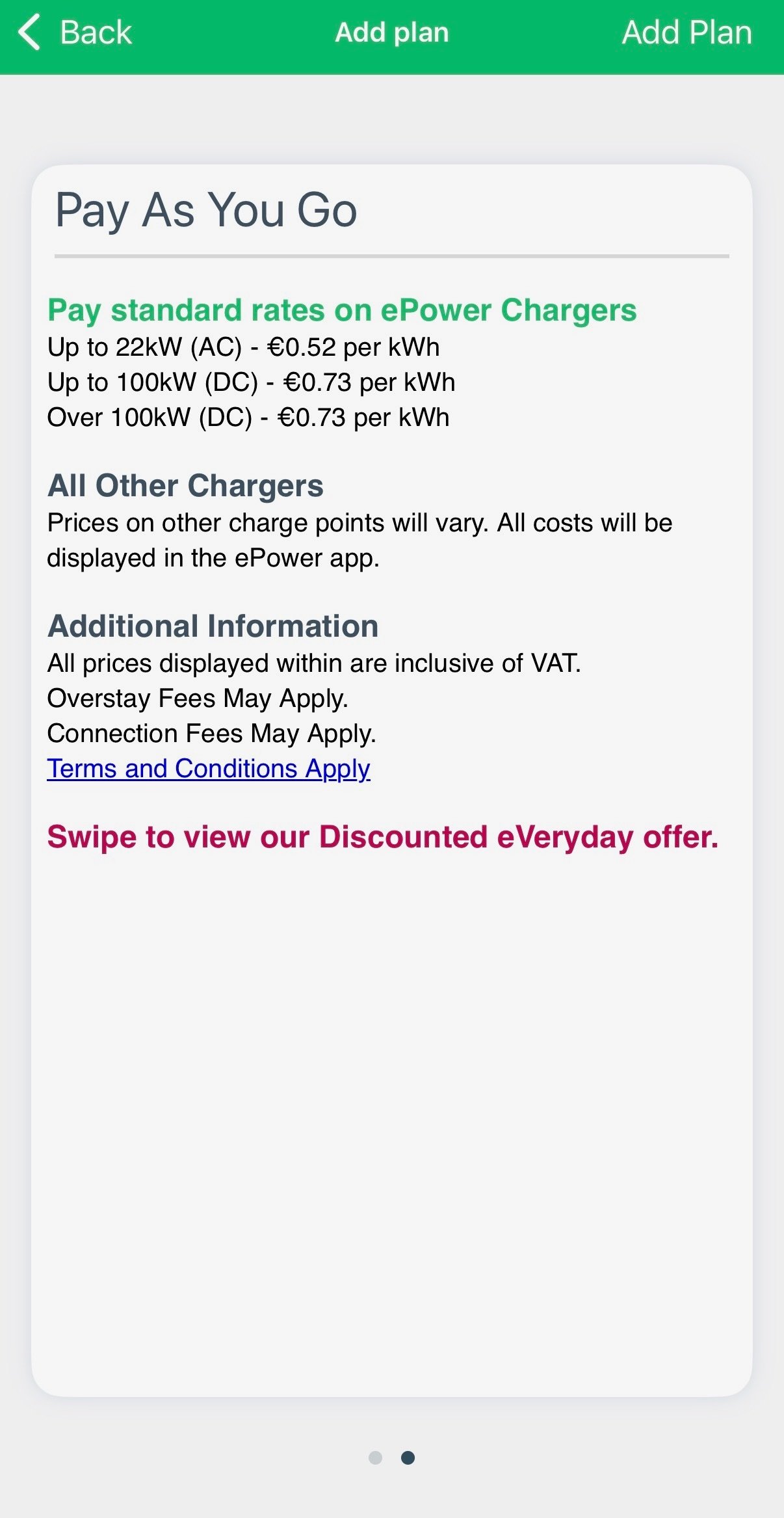Open the Terms and Conditions Apply link
784x1518 pixels.
coord(207,767)
